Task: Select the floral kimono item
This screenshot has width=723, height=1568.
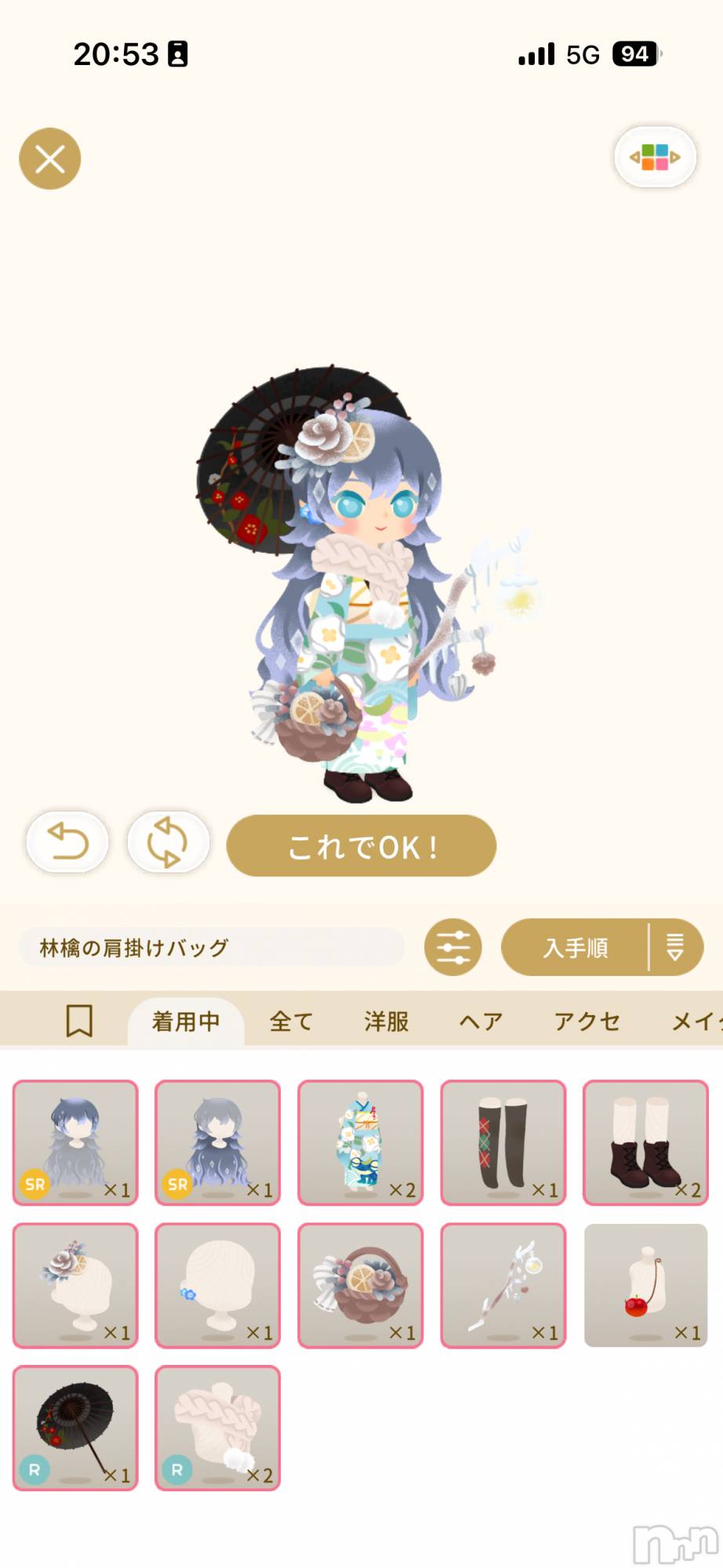Action: 360,1142
